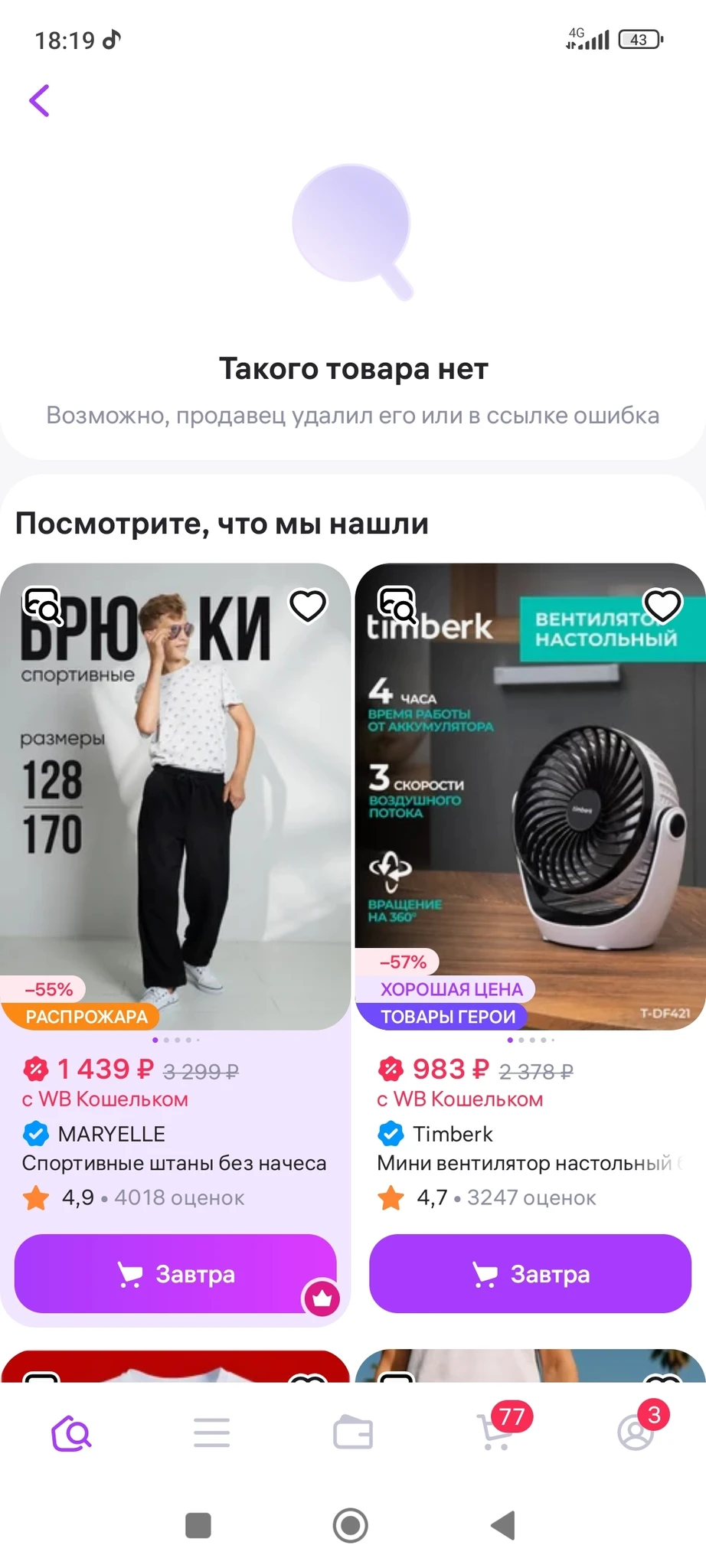The width and height of the screenshot is (706, 1568).
Task: Add Timberk fan to cart with Завтра button
Action: (530, 1274)
